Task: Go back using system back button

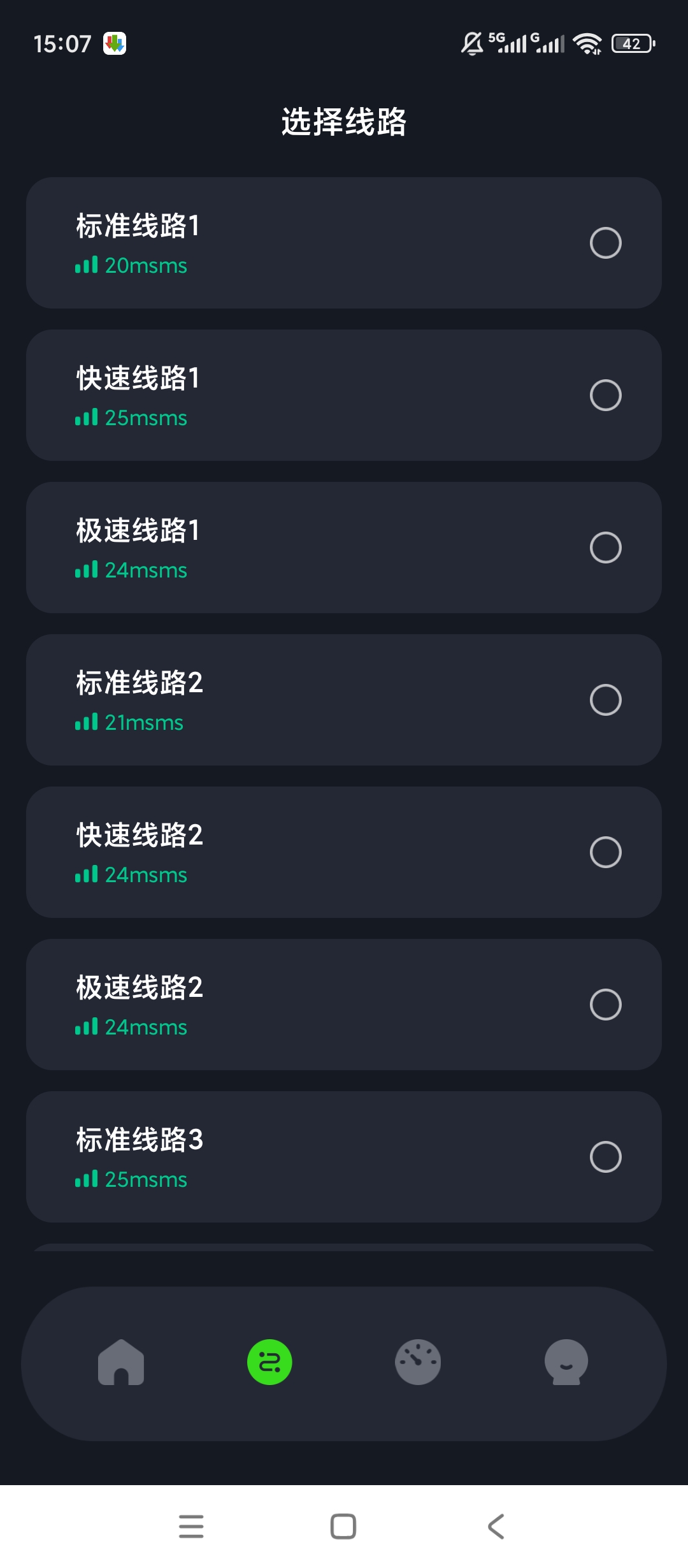Action: click(496, 1527)
